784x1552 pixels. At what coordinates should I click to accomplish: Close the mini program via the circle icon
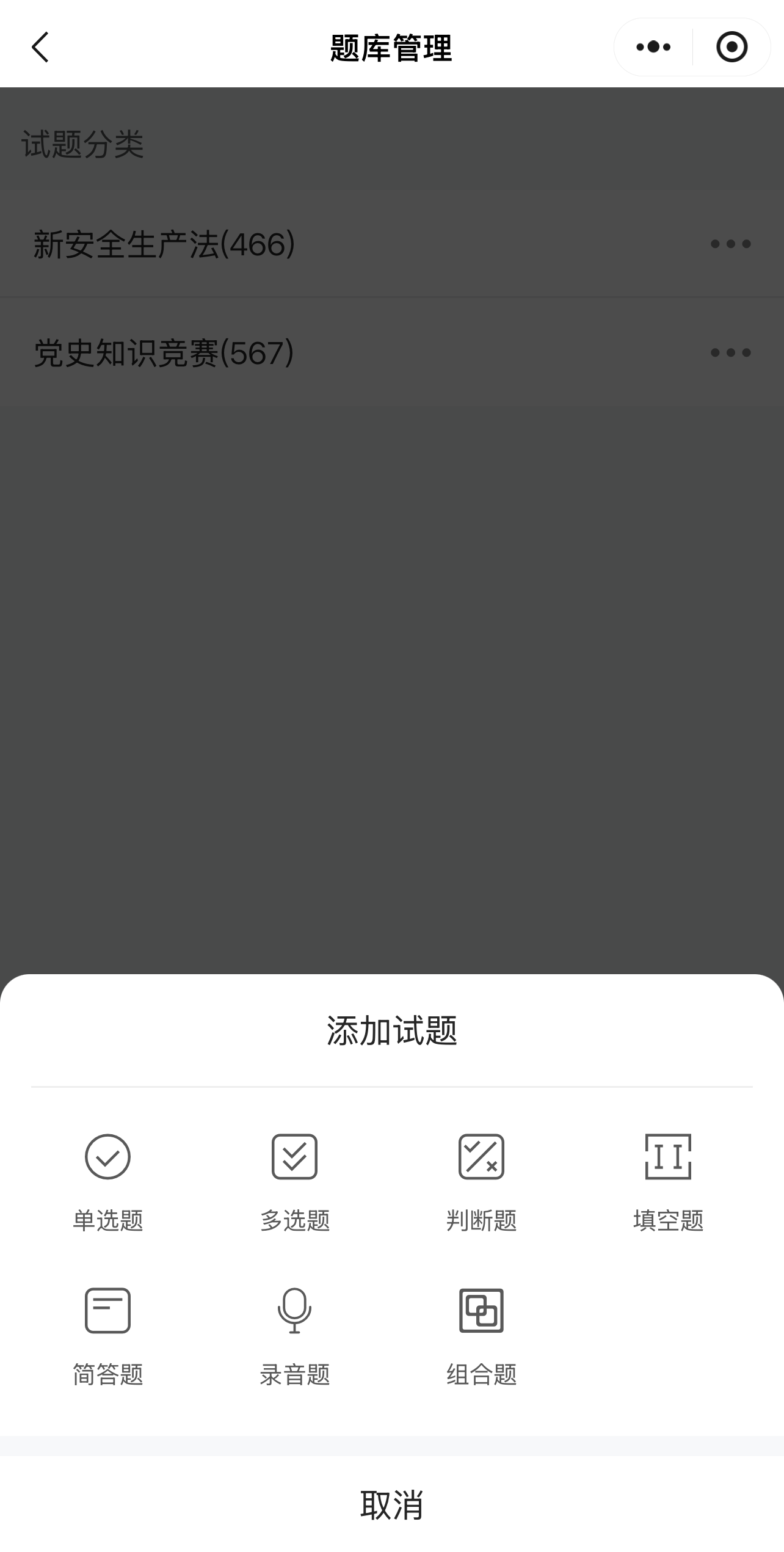(x=731, y=47)
